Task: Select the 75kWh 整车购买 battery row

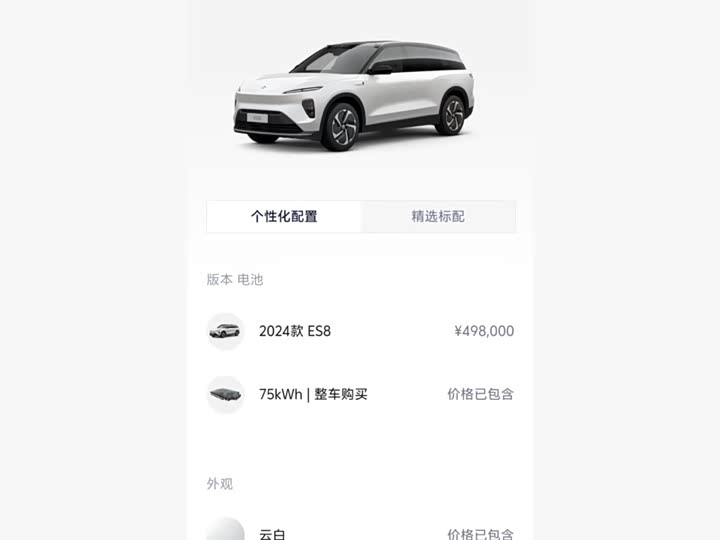Action: click(360, 394)
